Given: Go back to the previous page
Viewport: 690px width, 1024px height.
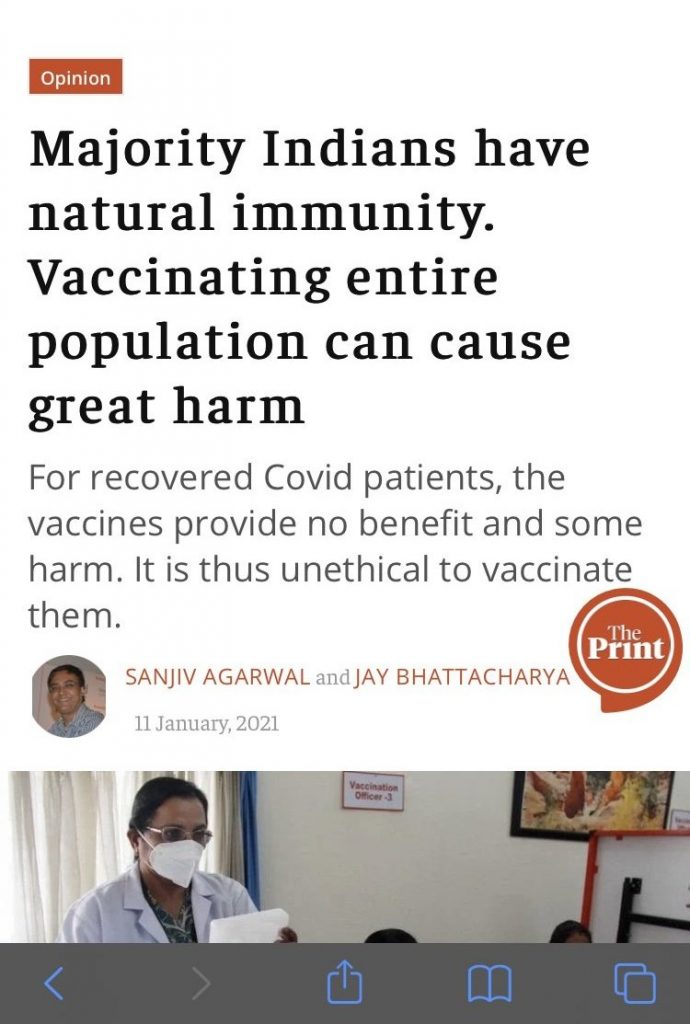Looking at the screenshot, I should pyautogui.click(x=54, y=984).
